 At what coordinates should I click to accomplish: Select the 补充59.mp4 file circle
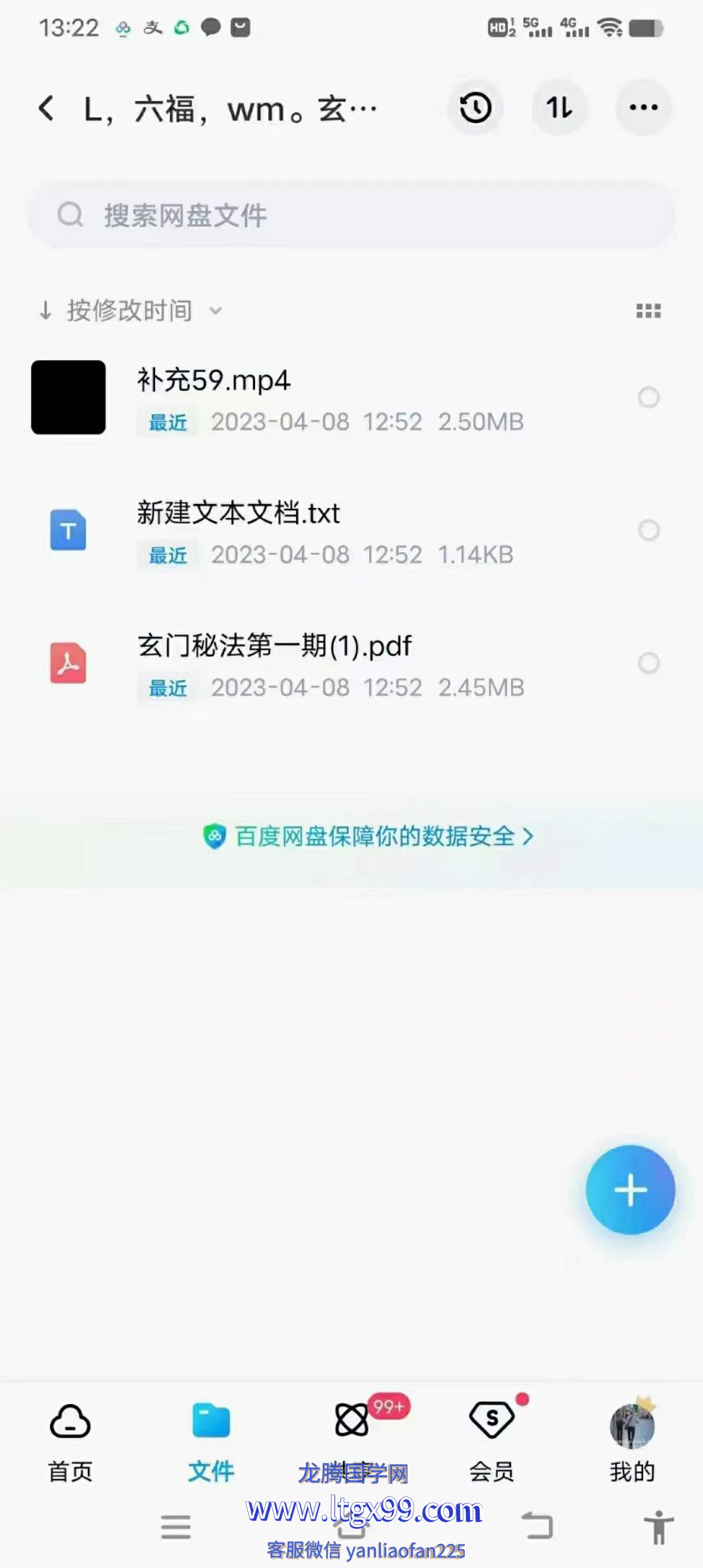pos(648,397)
